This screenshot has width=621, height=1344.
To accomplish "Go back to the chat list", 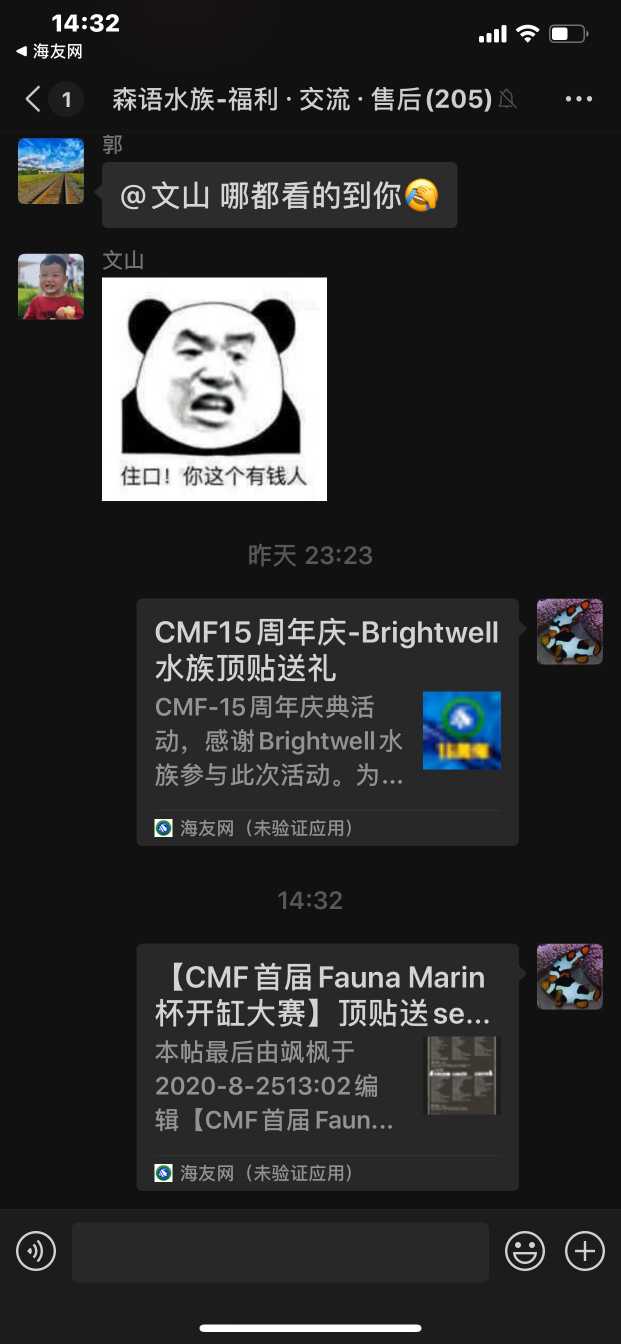I will (x=34, y=99).
